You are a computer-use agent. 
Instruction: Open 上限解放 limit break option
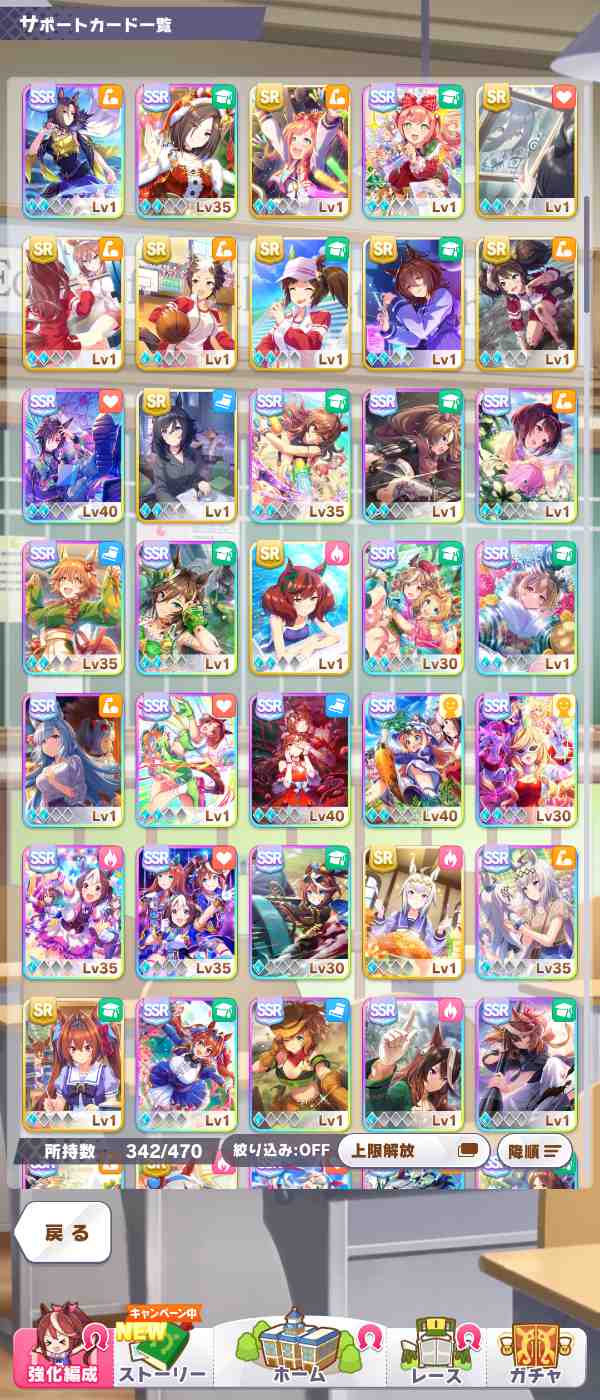[x=413, y=1150]
